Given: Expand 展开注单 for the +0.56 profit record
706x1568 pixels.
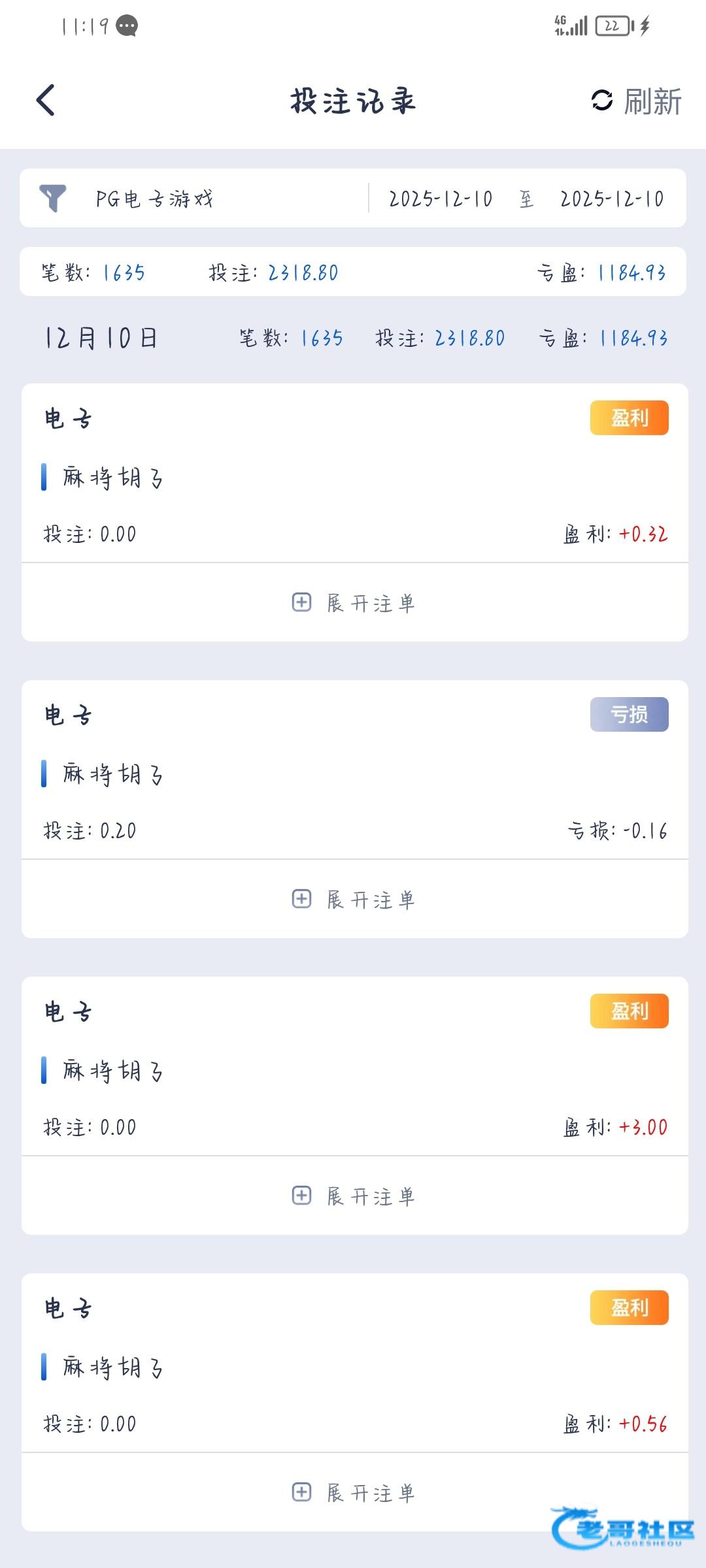Looking at the screenshot, I should (x=354, y=1492).
